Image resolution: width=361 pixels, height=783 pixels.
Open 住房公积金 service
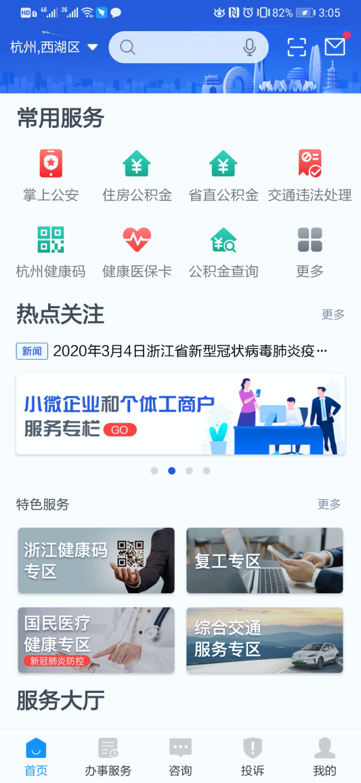coord(137,175)
